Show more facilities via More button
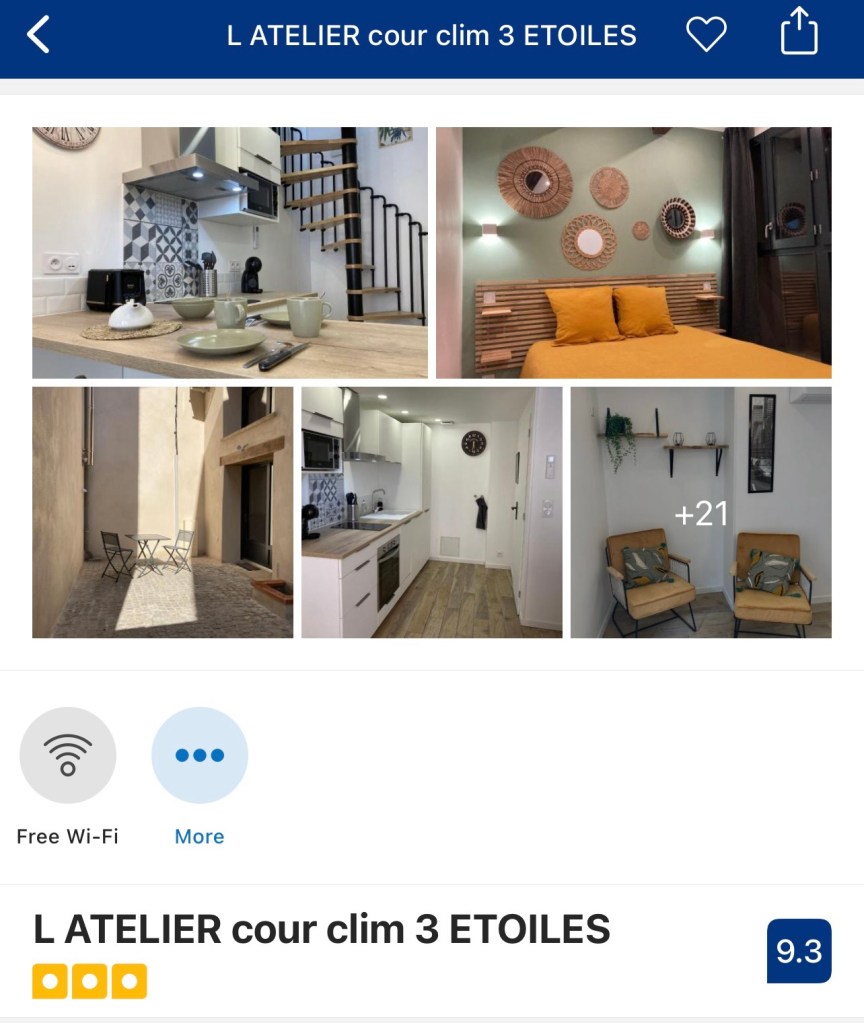The image size is (864, 1023). click(199, 756)
